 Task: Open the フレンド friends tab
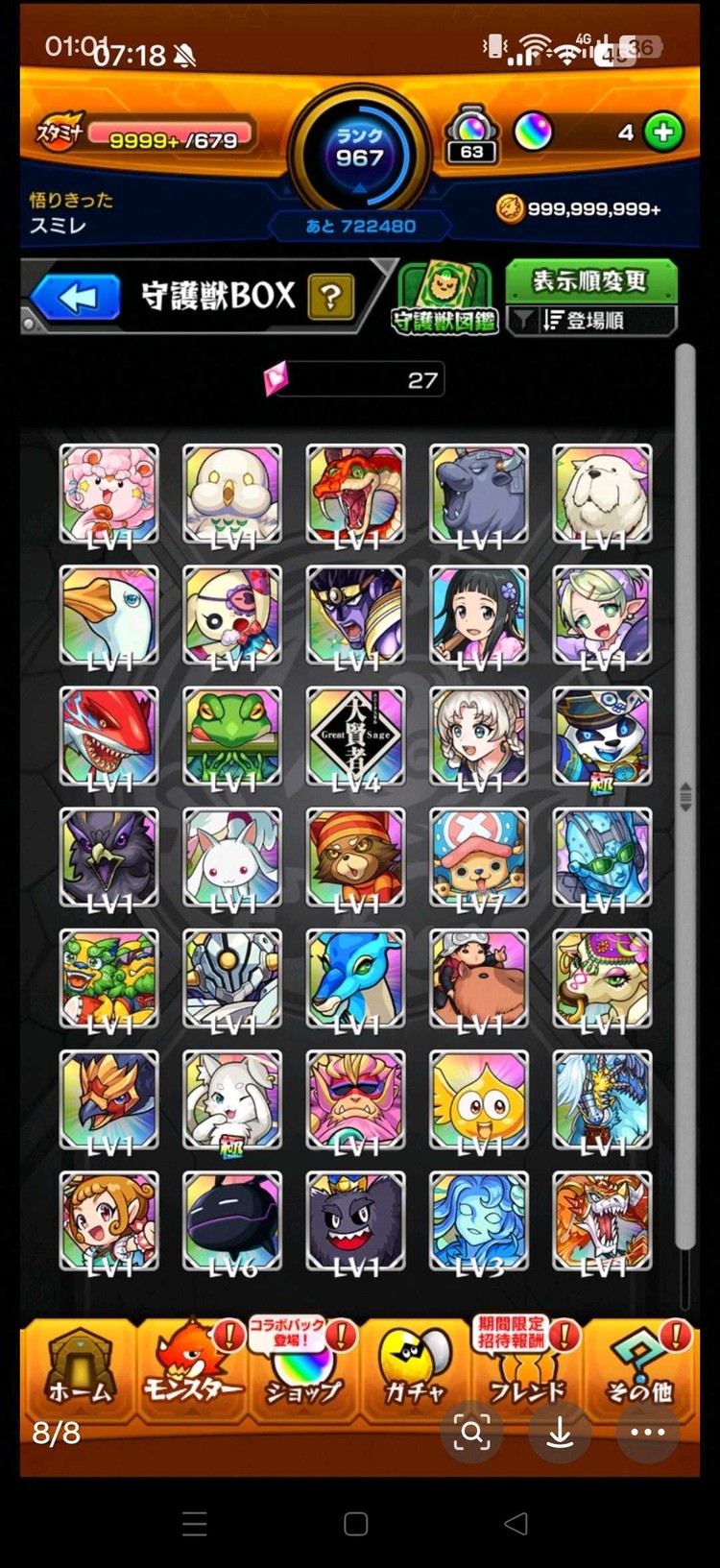(x=527, y=1368)
